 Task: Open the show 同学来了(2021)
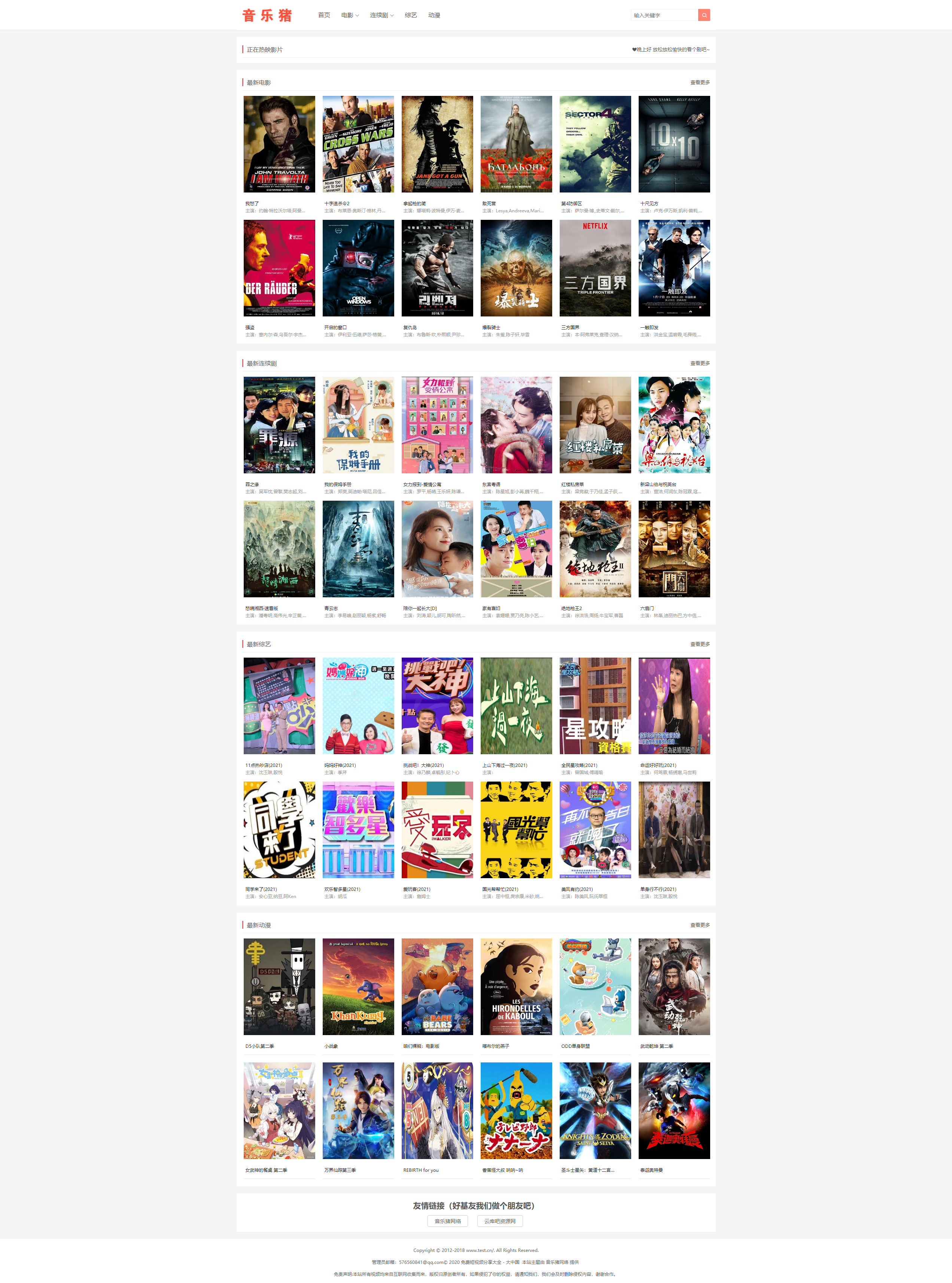pos(279,829)
